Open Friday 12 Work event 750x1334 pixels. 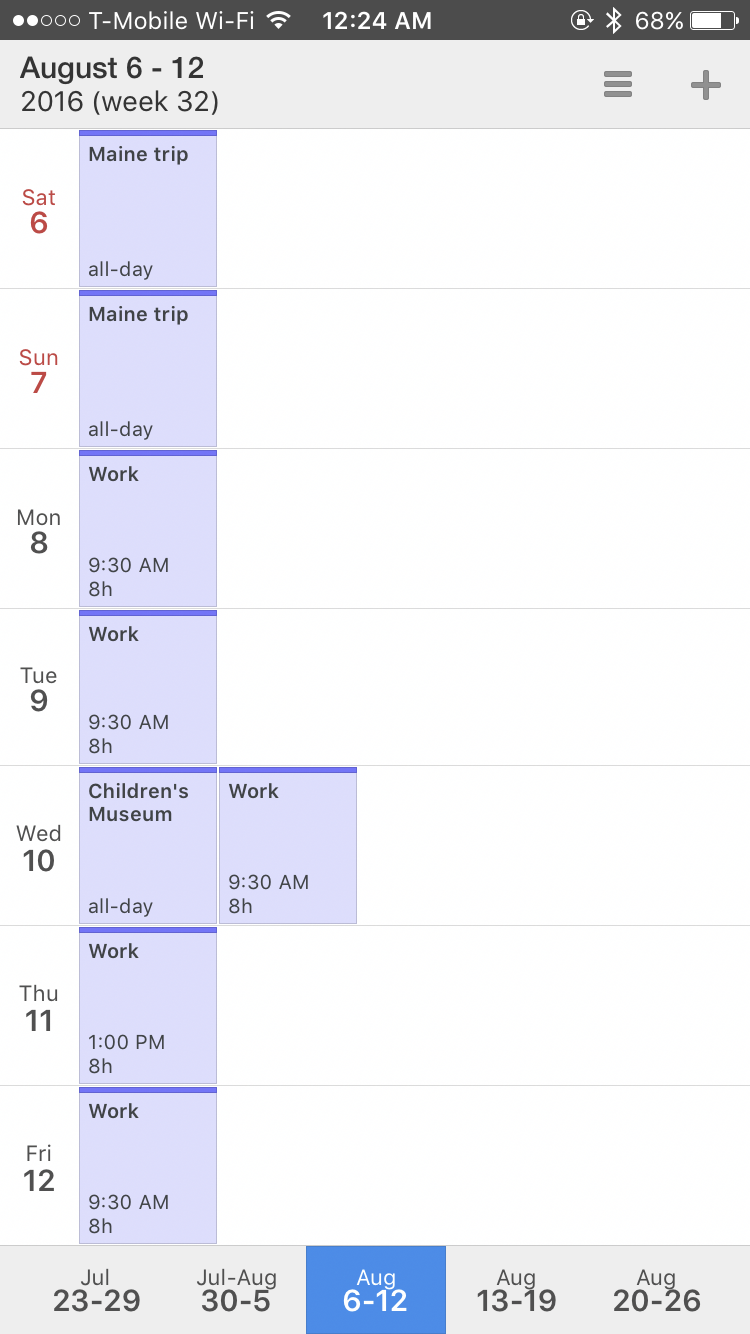pyautogui.click(x=148, y=1166)
